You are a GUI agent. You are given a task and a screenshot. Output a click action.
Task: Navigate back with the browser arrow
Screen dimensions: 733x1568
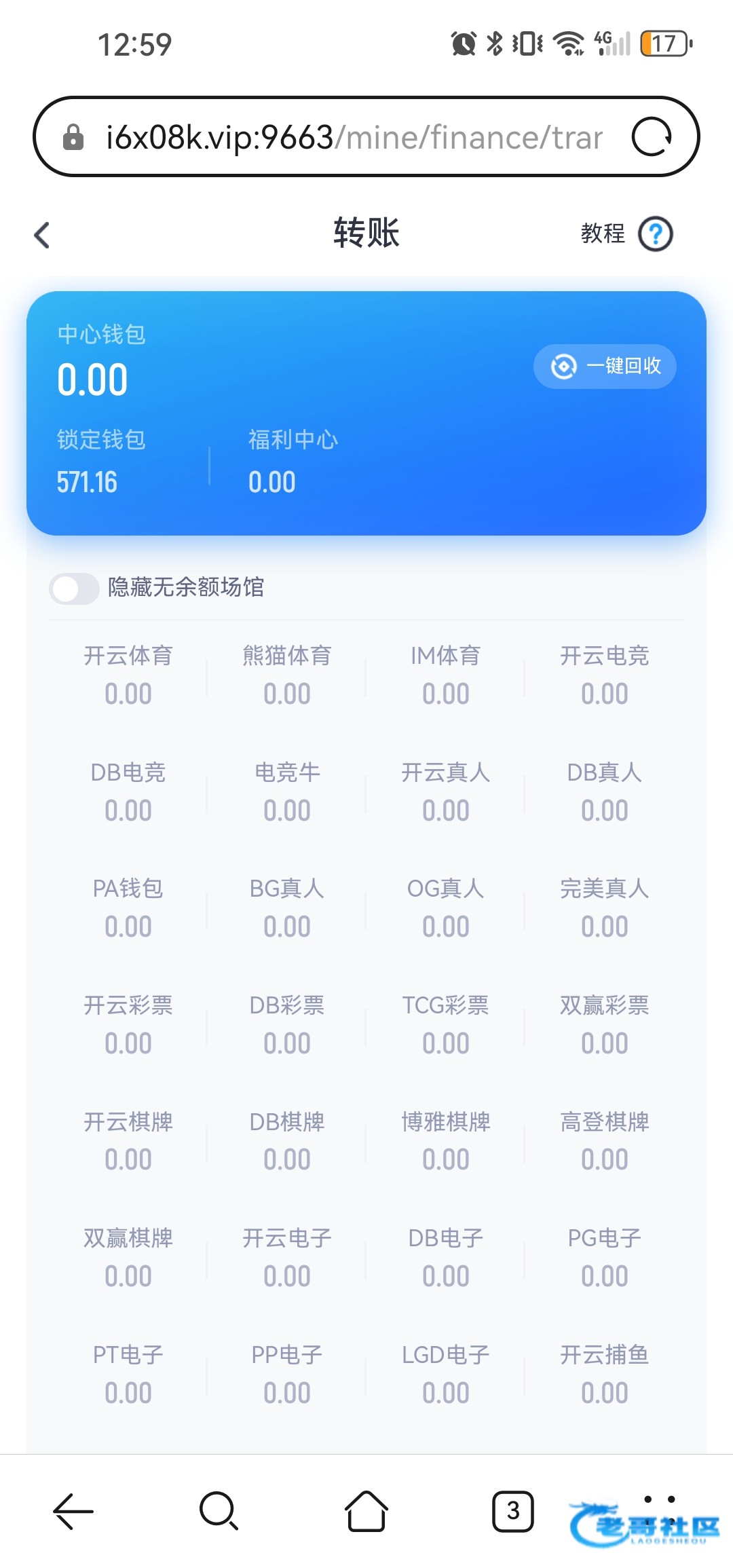pos(73,1511)
